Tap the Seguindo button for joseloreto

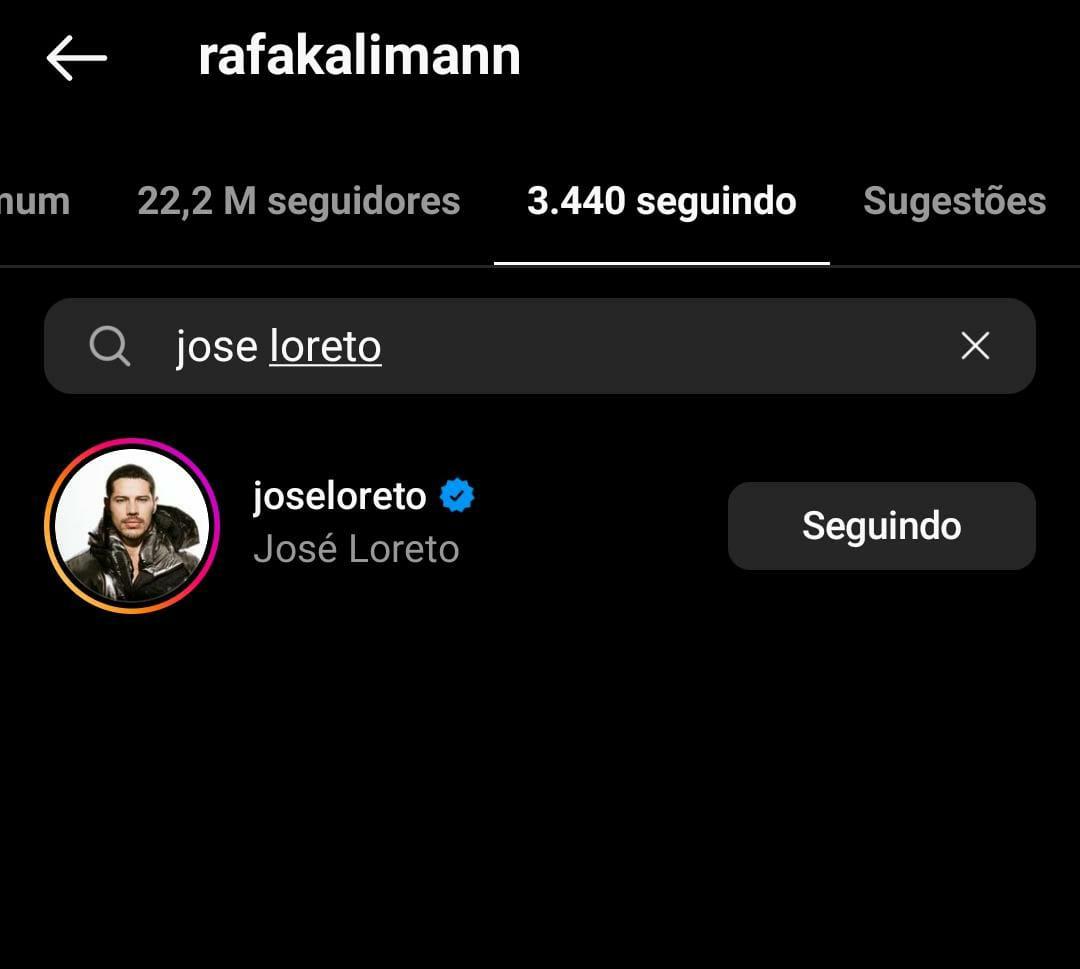point(881,526)
